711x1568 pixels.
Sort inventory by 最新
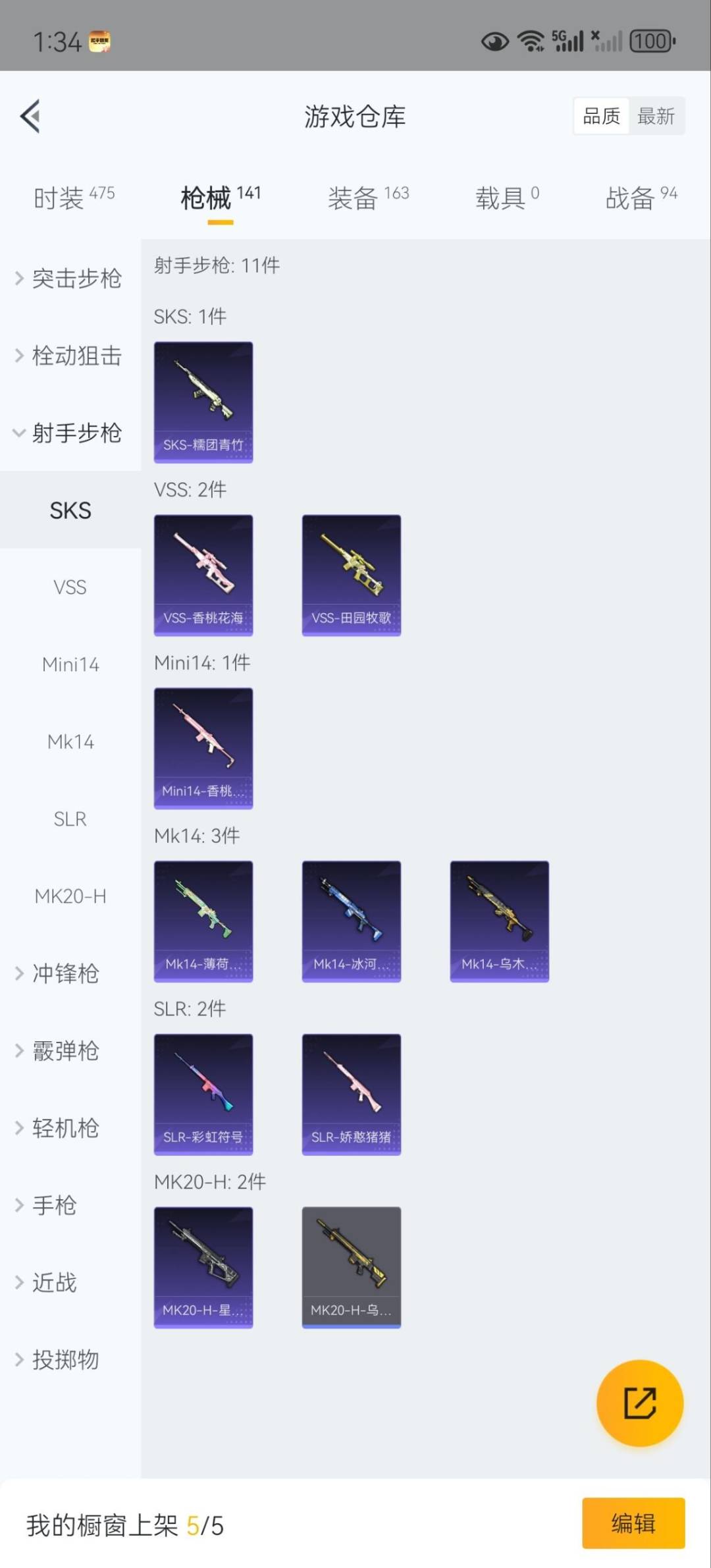tap(656, 117)
